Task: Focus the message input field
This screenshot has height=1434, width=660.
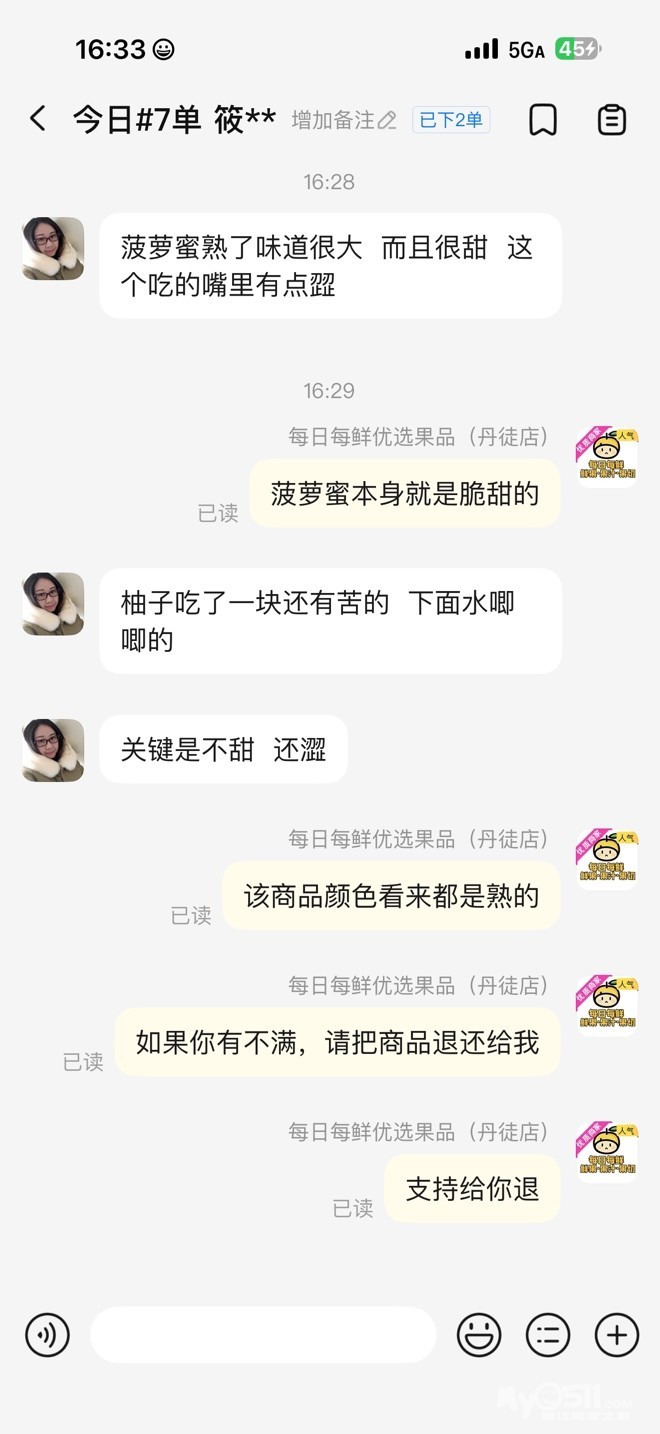Action: point(263,1334)
